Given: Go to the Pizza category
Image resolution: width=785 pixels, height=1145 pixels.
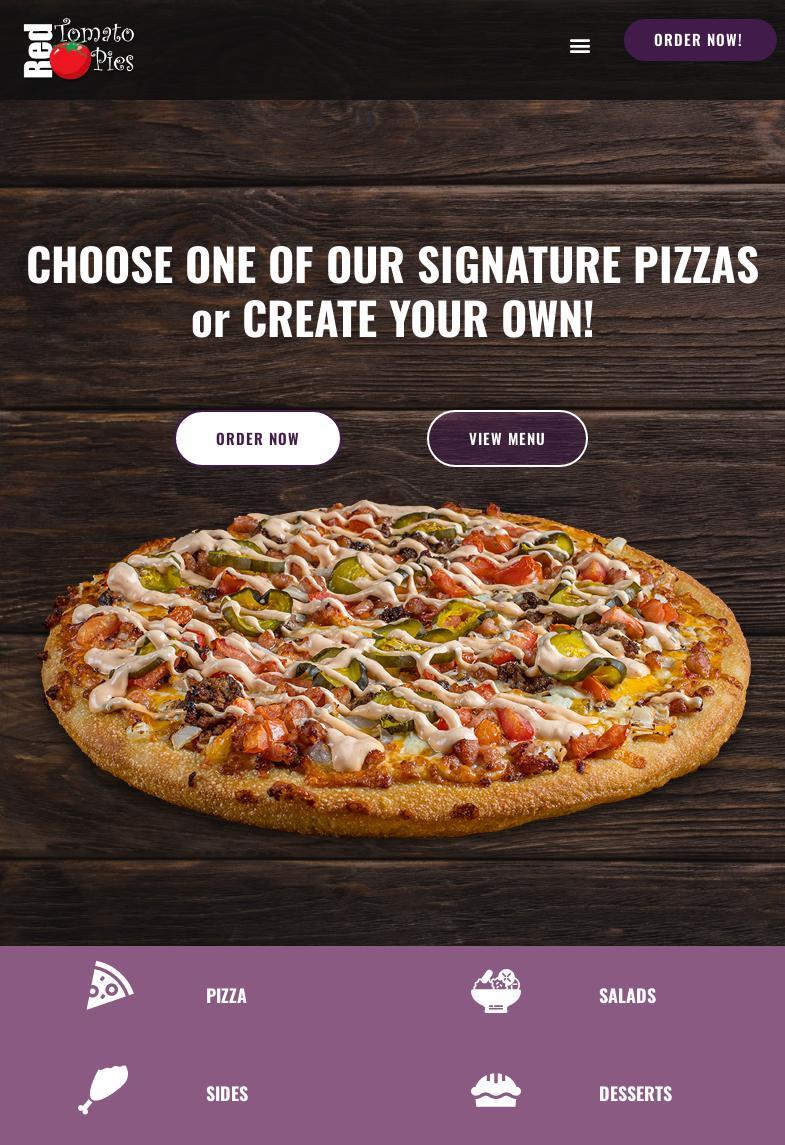Looking at the screenshot, I should 226,995.
